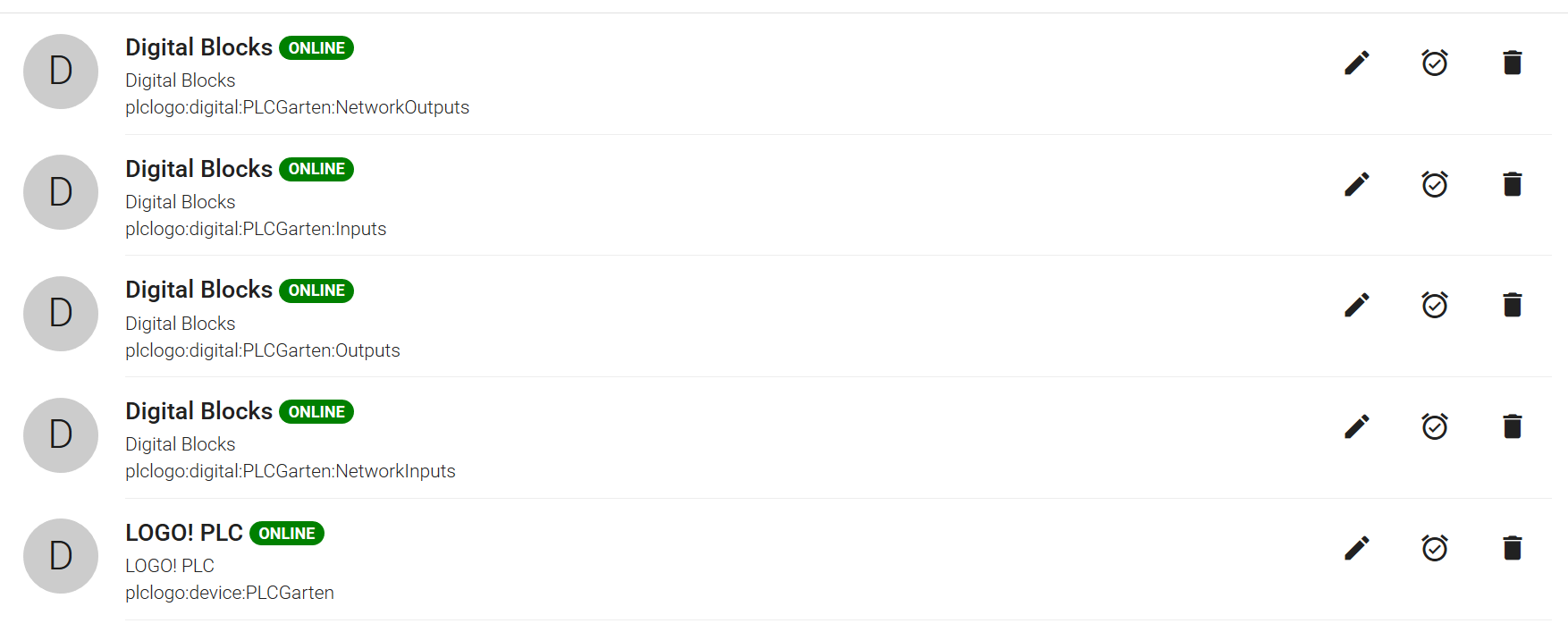Viewport: 1568px width, 632px height.
Task: Open Digital Blocks entry for PLCGarten:Inputs
Action: coord(198,170)
